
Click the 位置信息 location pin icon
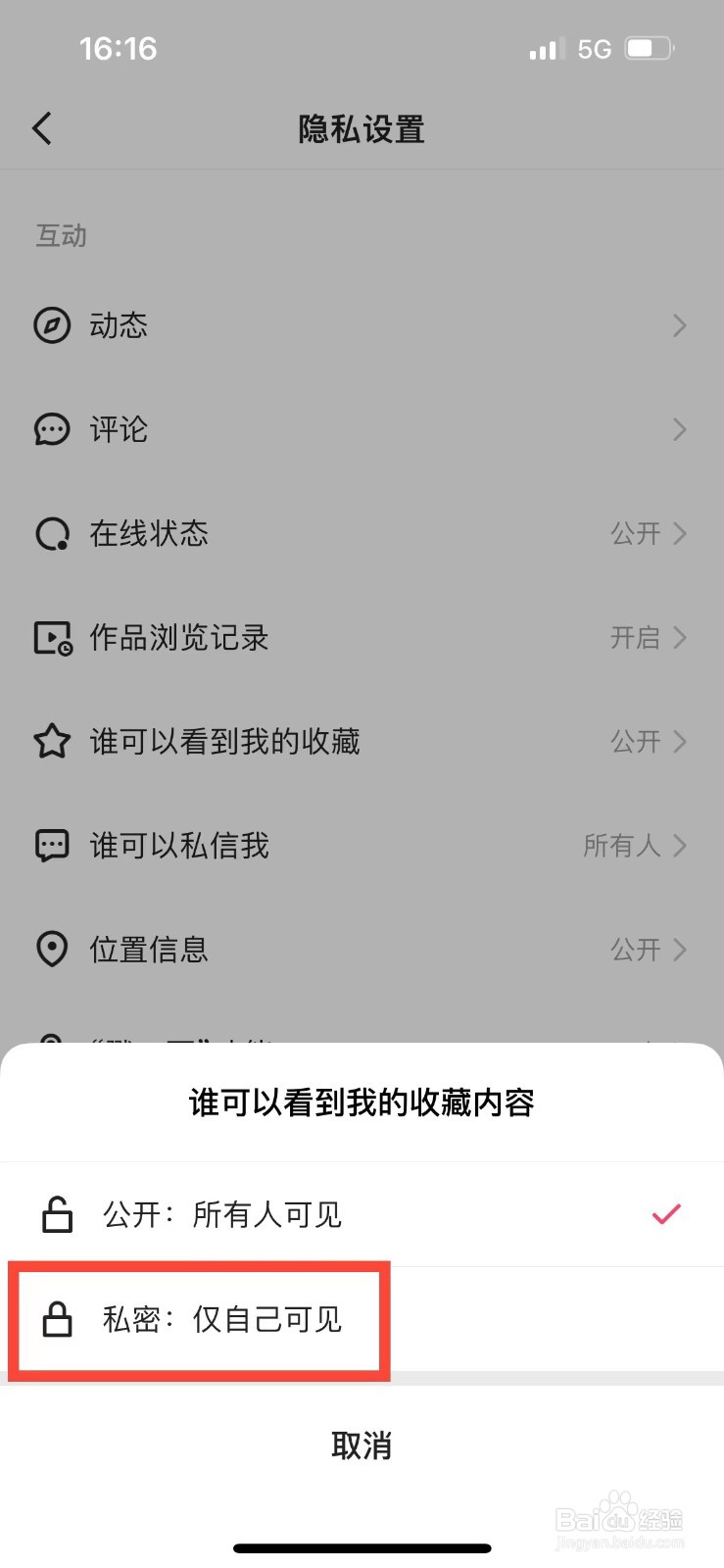pyautogui.click(x=52, y=950)
